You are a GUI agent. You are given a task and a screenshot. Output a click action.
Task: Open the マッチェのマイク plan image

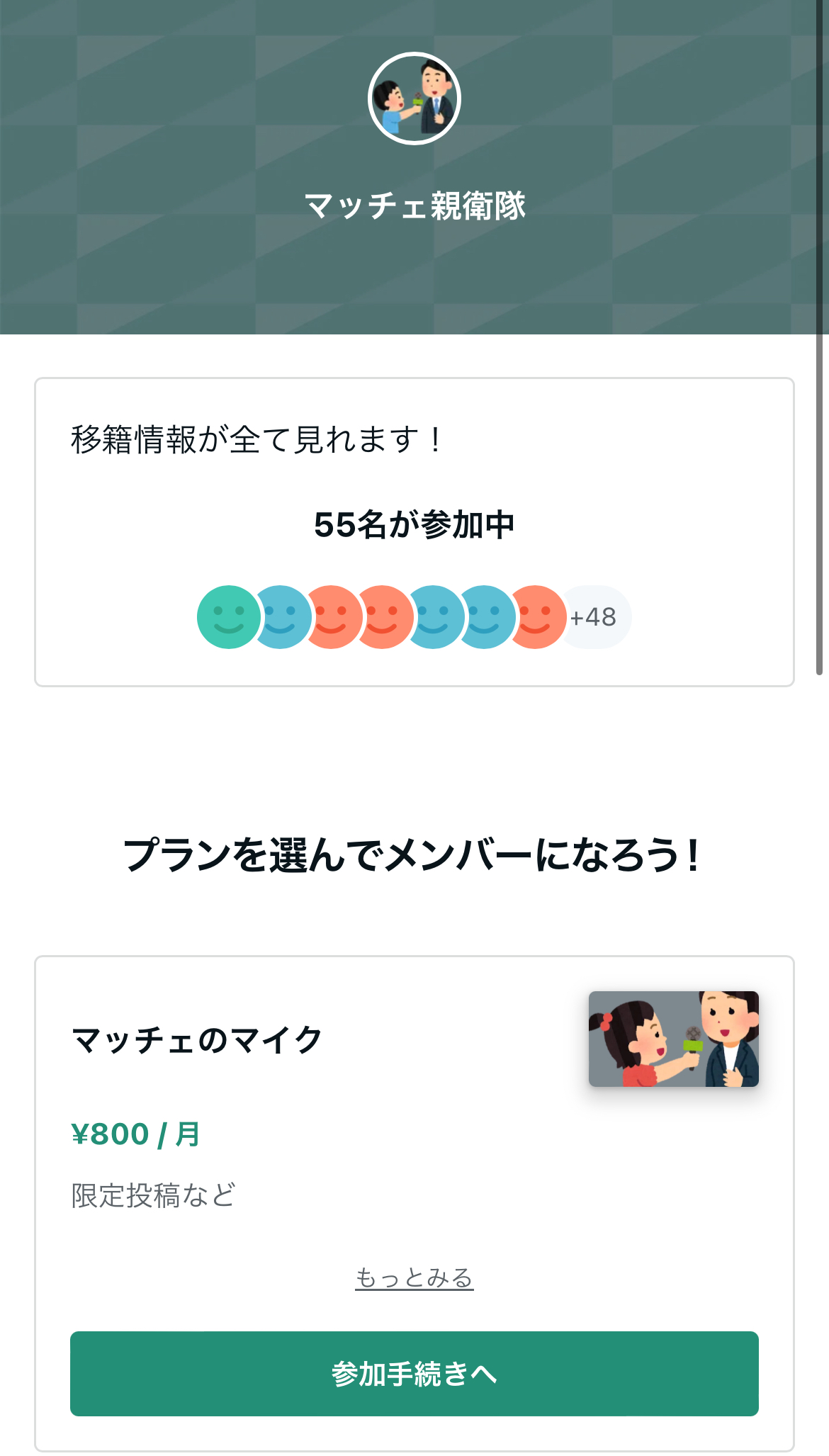(x=674, y=1039)
